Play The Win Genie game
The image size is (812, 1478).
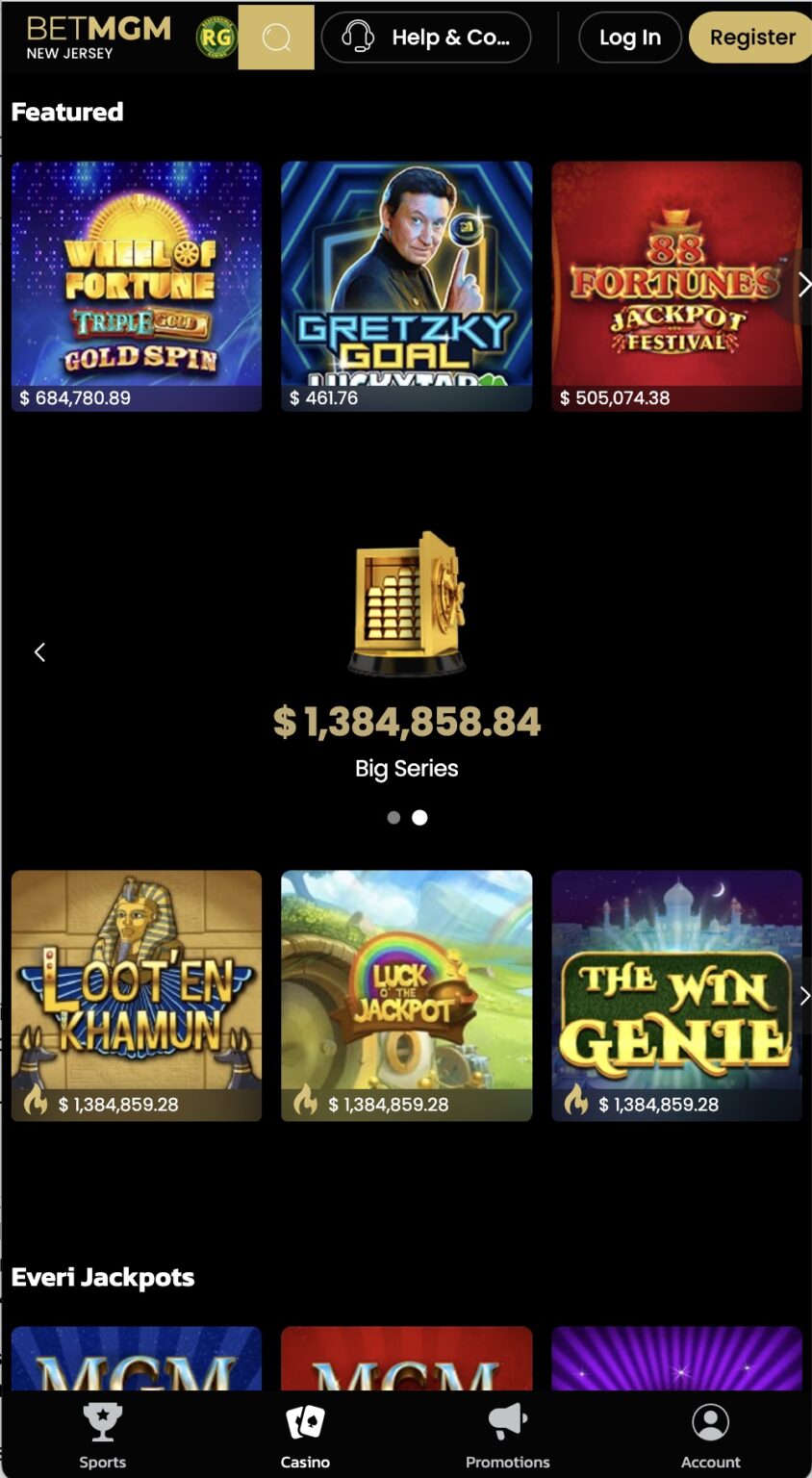coord(675,994)
